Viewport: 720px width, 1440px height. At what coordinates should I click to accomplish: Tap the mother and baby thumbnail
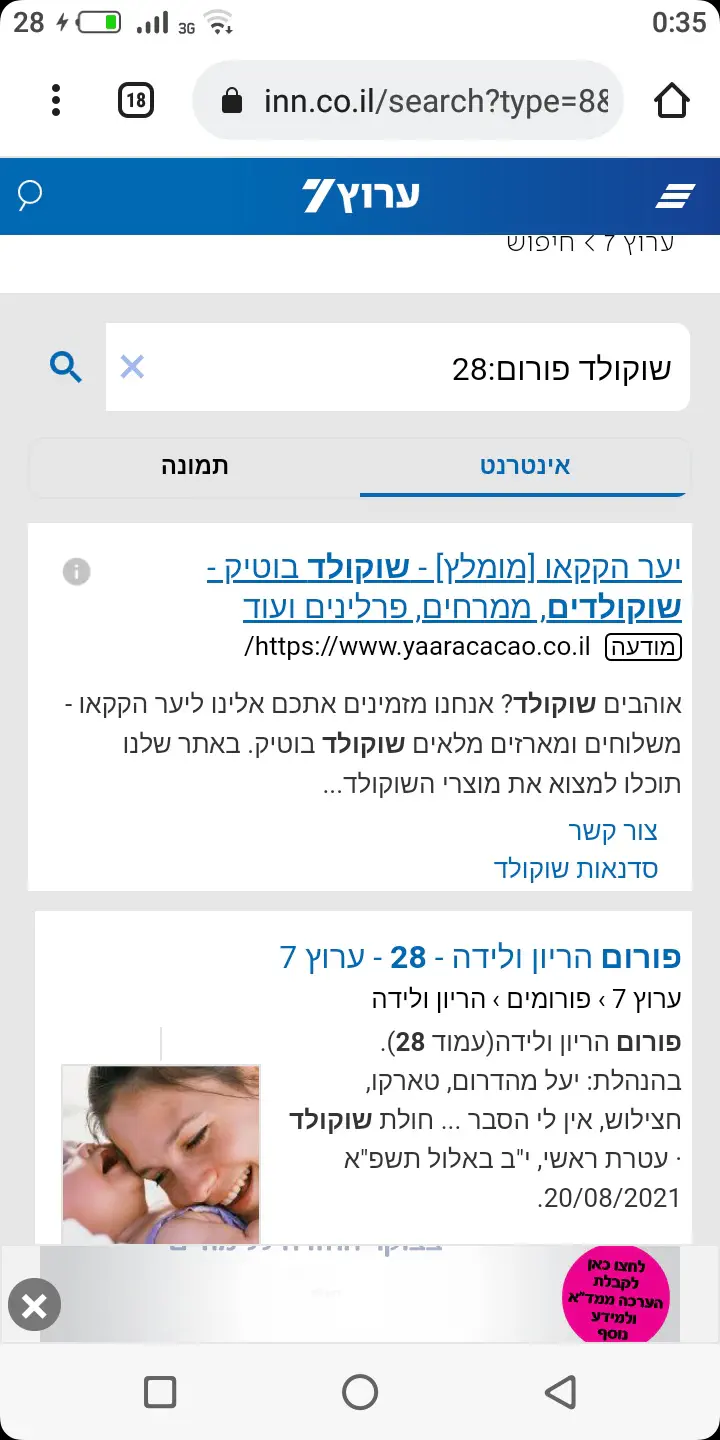[161, 1152]
